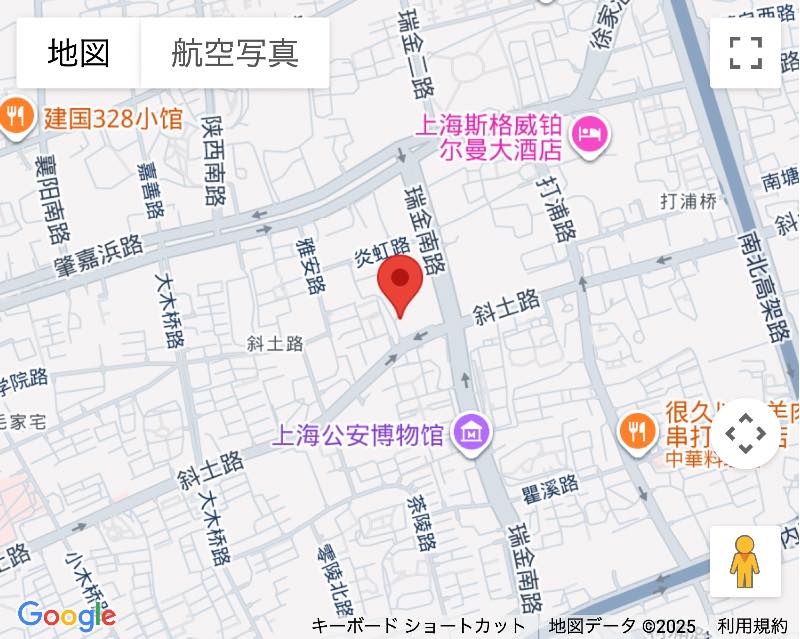
Task: Open 建国328小馆 restaurant marker
Action: [x=16, y=117]
